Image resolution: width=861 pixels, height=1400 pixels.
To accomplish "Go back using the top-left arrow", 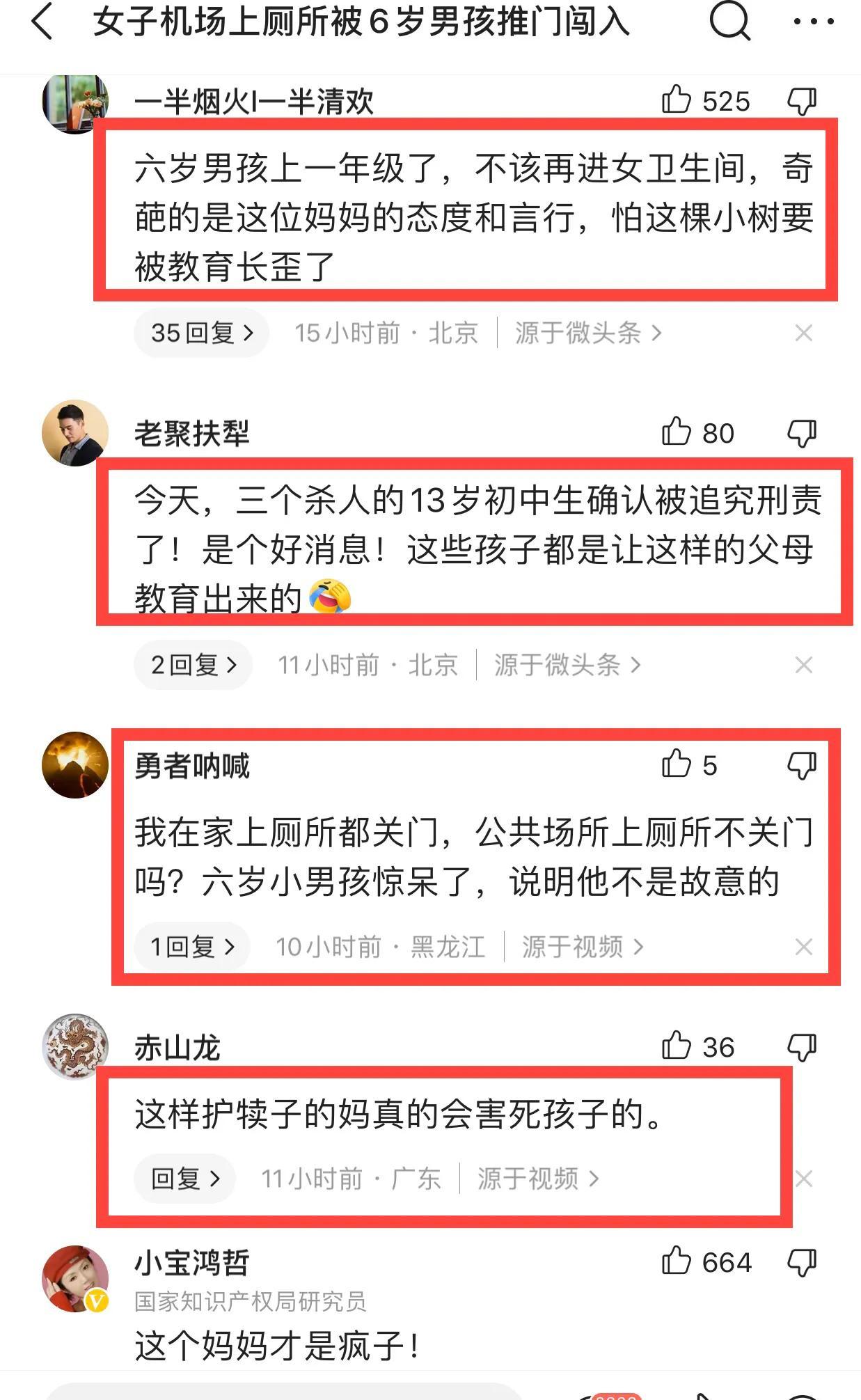I will pyautogui.click(x=43, y=22).
